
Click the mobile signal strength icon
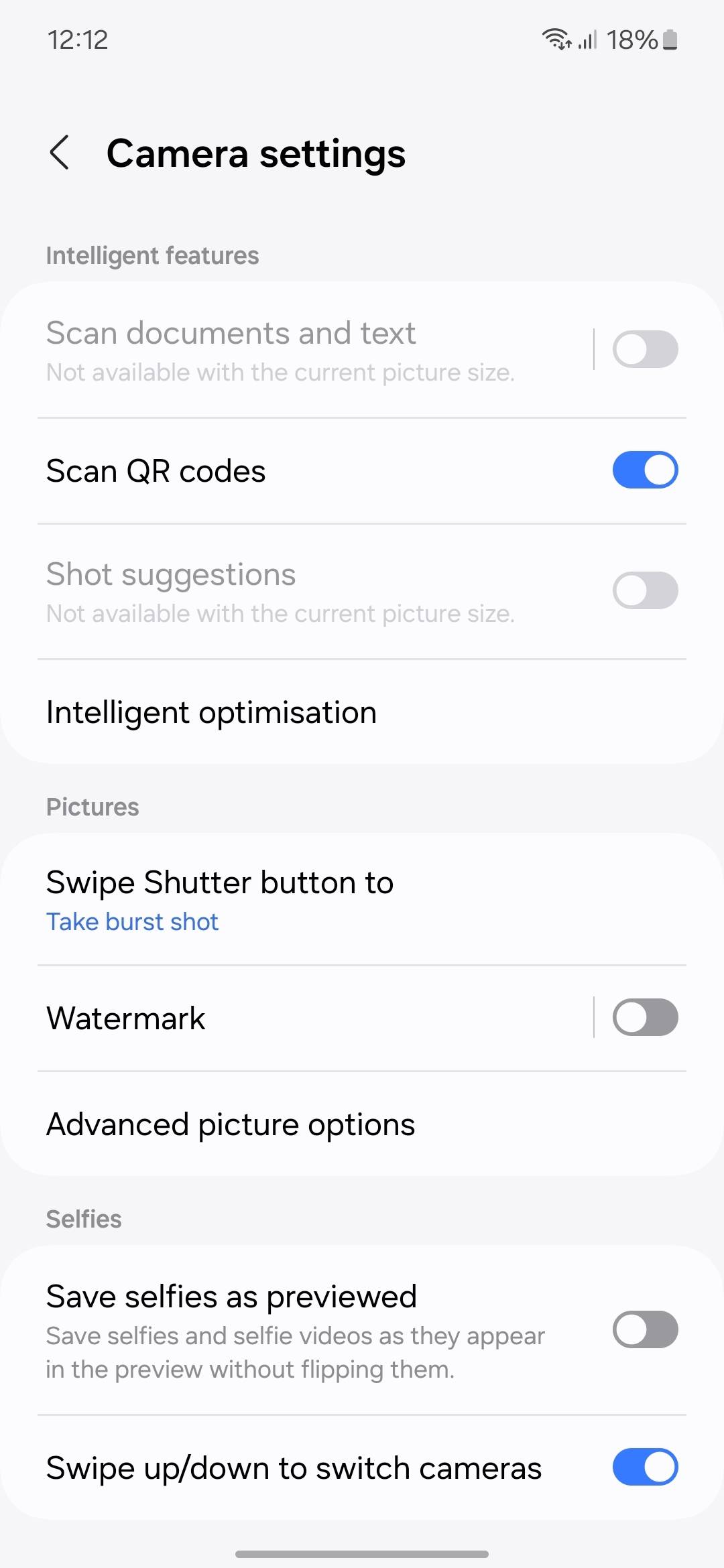pyautogui.click(x=587, y=40)
